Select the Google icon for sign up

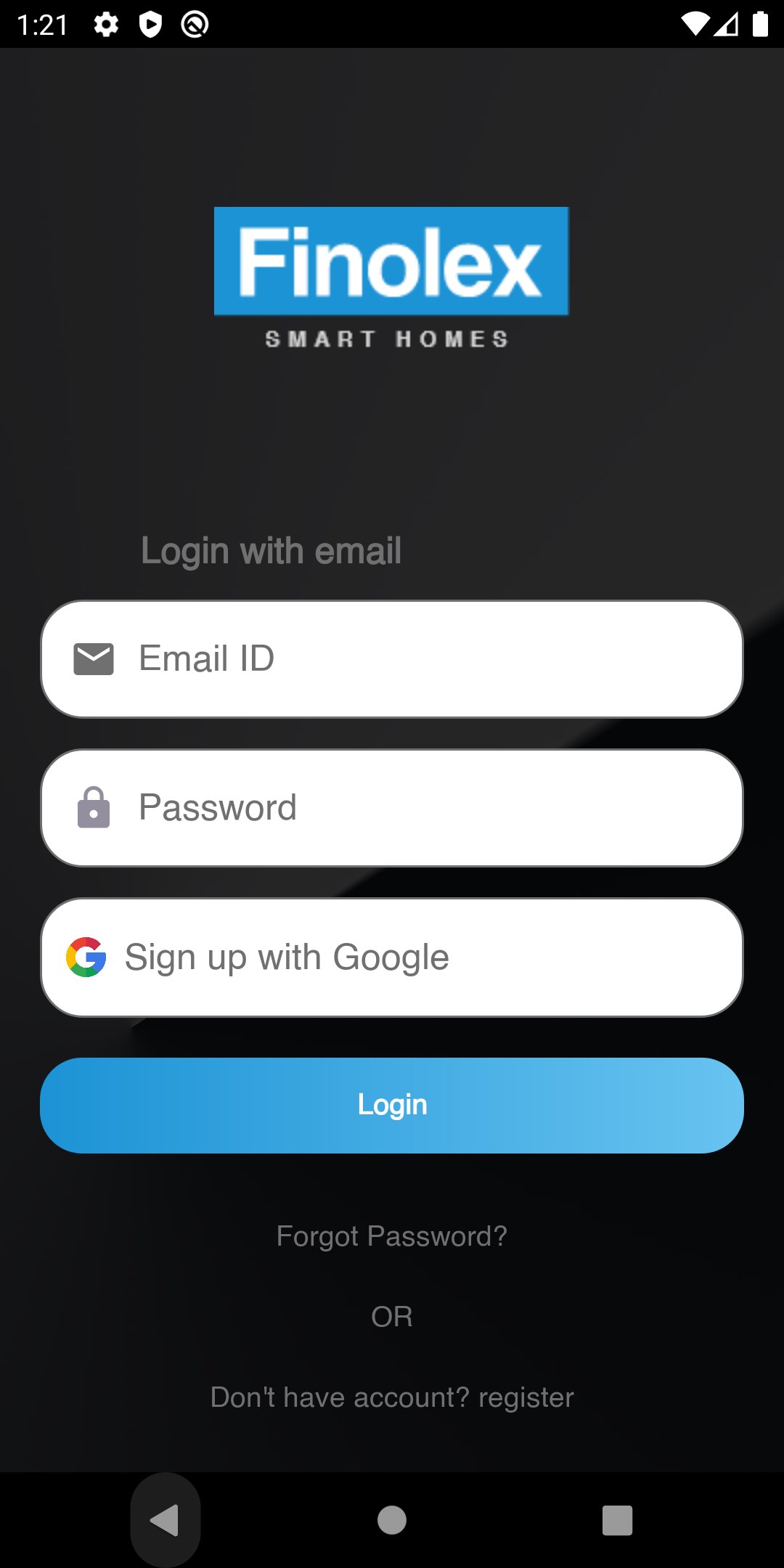(86, 956)
